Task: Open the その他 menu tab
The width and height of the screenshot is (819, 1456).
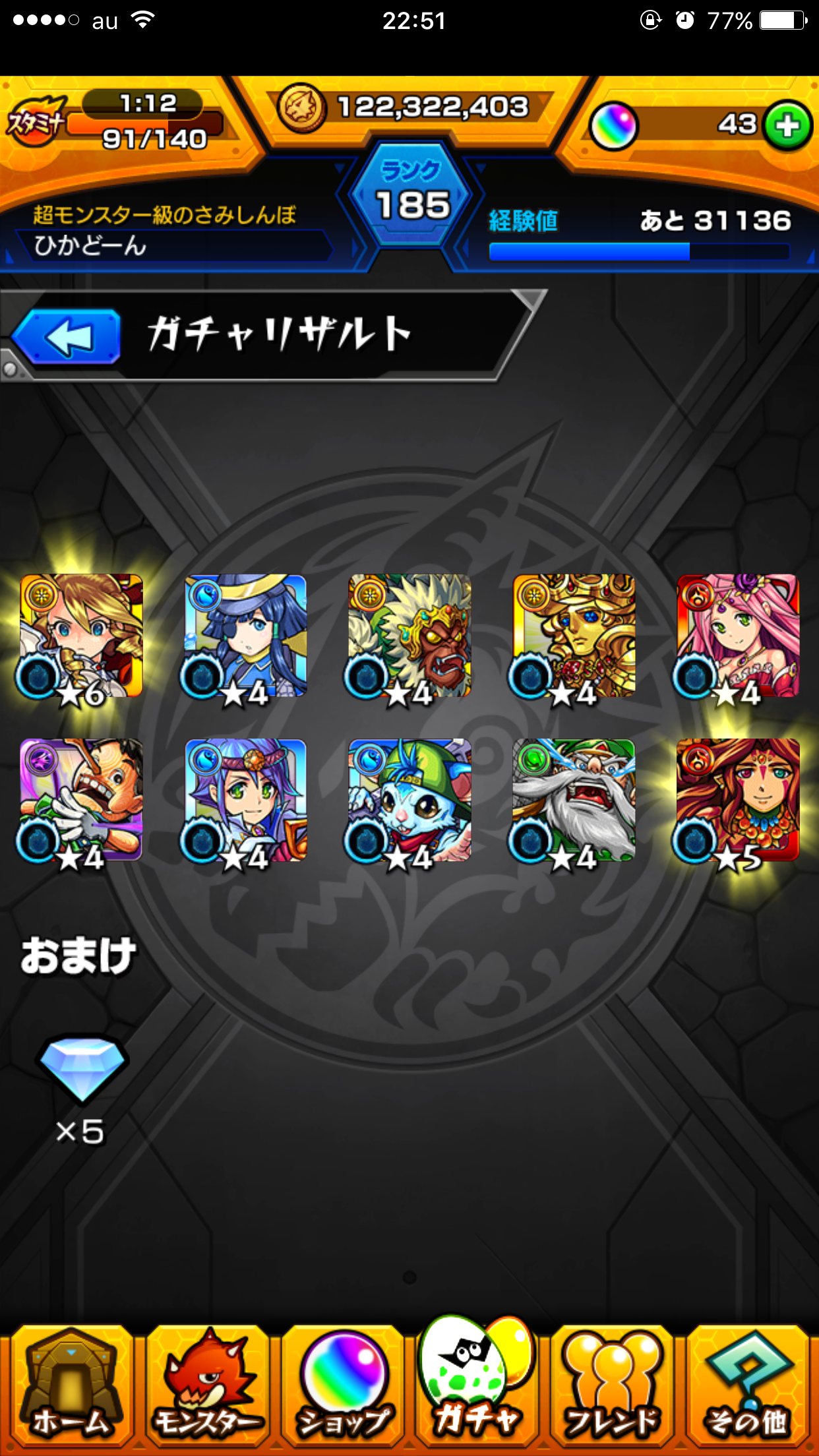Action: point(746,1388)
